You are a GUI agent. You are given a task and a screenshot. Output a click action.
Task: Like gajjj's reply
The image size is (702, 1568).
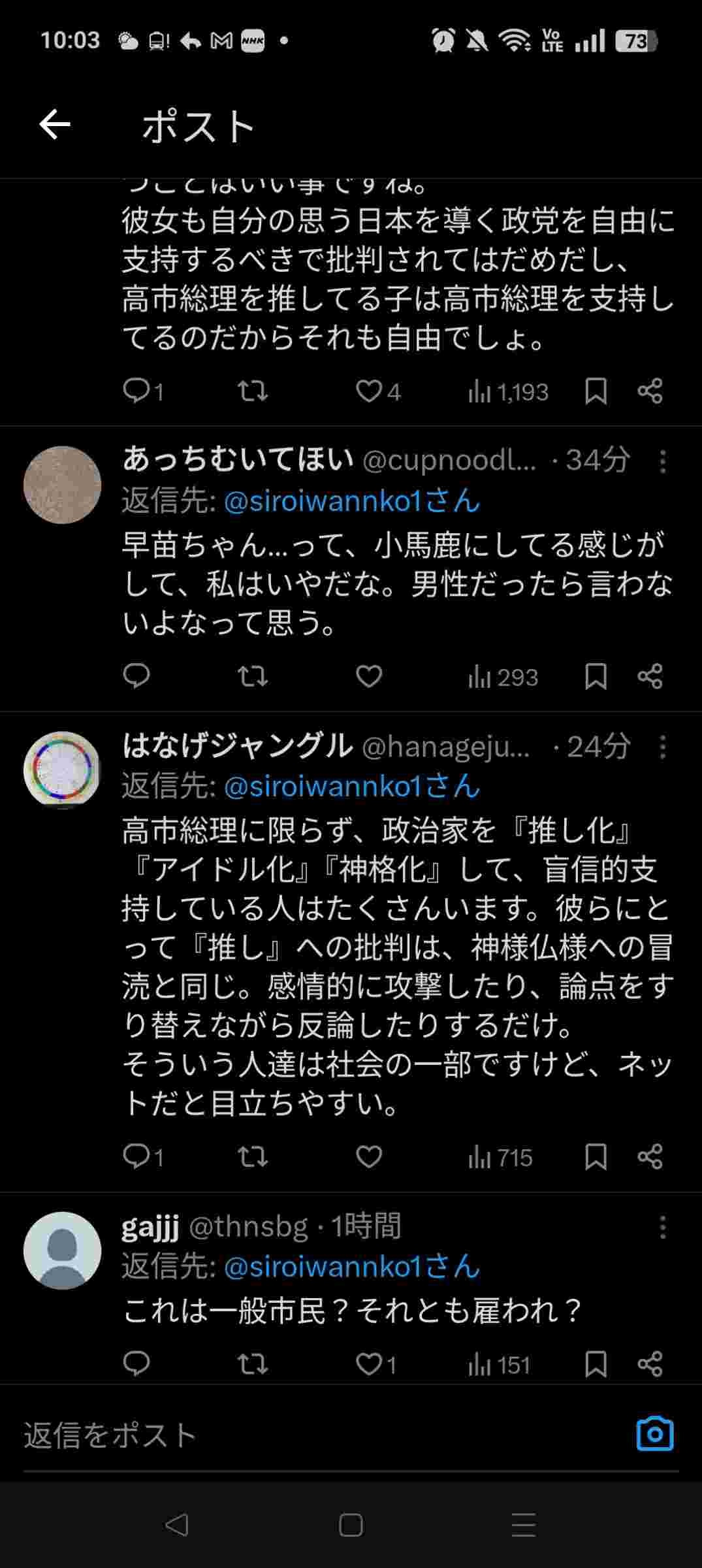tap(369, 1364)
